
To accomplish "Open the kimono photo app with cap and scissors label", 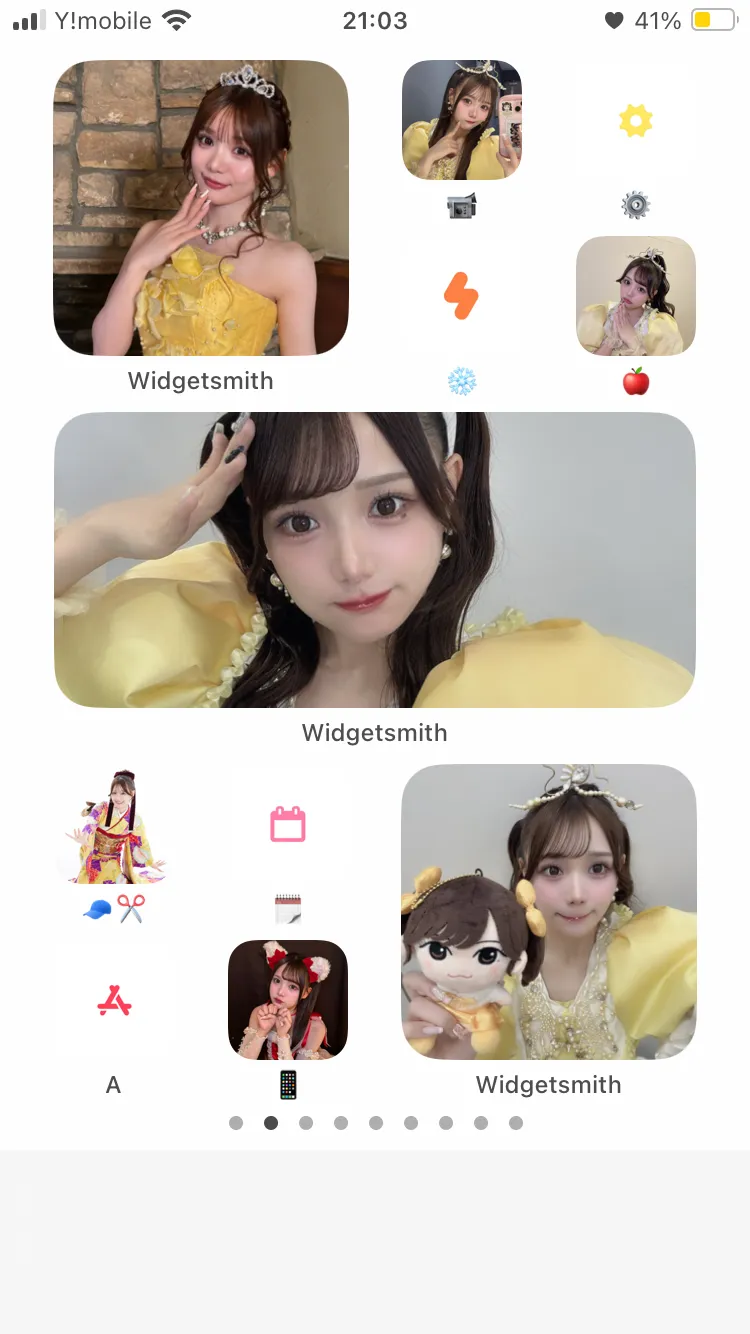I will pos(114,825).
